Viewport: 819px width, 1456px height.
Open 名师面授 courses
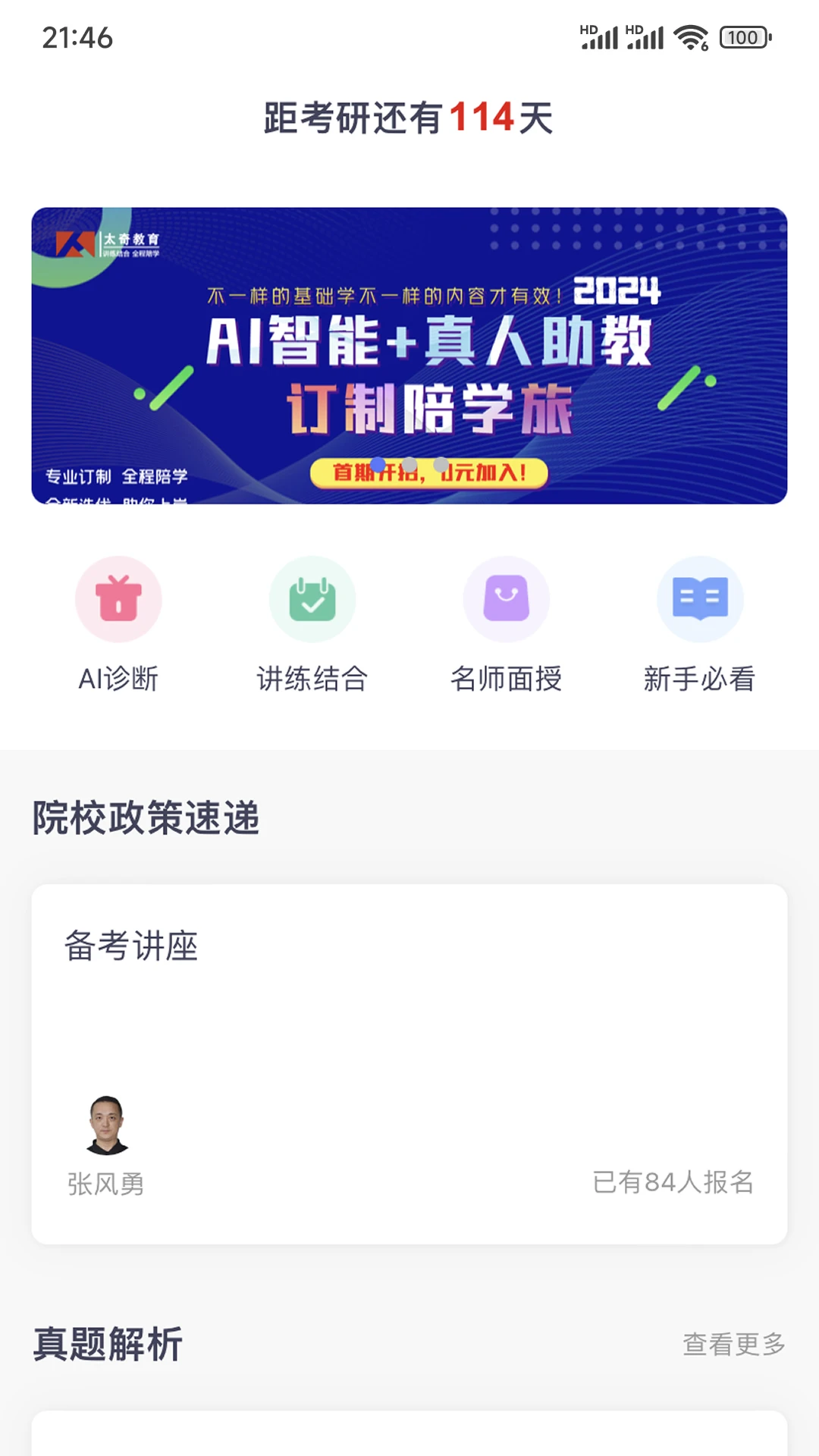tap(507, 623)
